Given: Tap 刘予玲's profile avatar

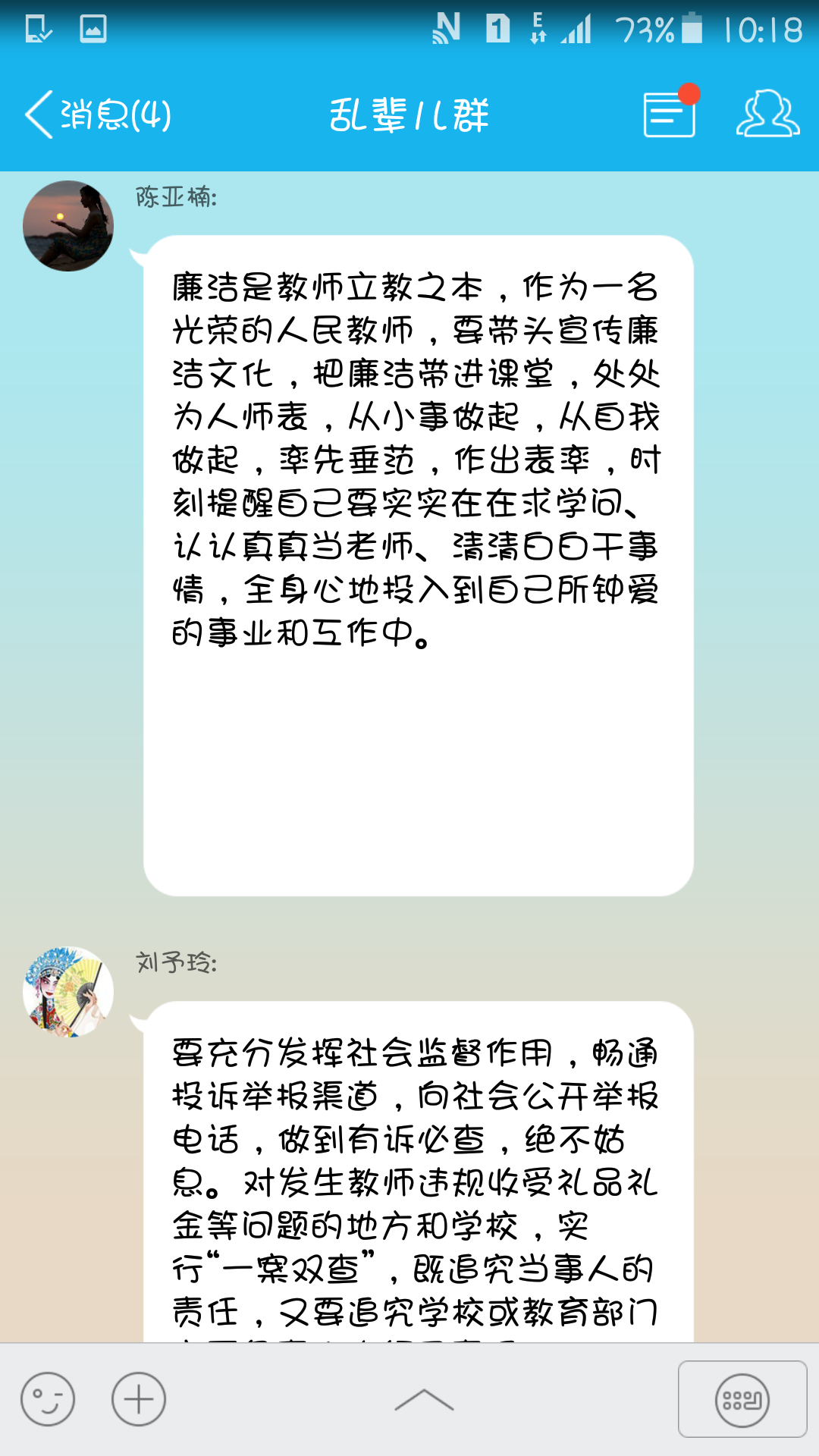Looking at the screenshot, I should tap(68, 992).
